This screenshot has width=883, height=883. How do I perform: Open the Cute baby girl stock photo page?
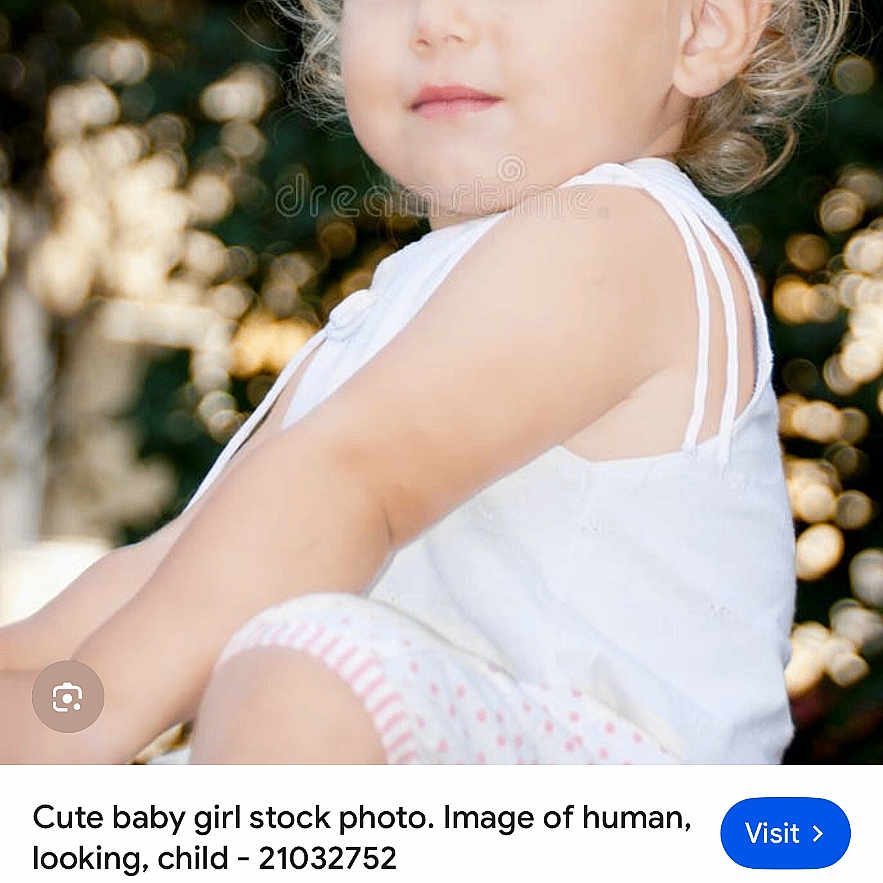361,837
